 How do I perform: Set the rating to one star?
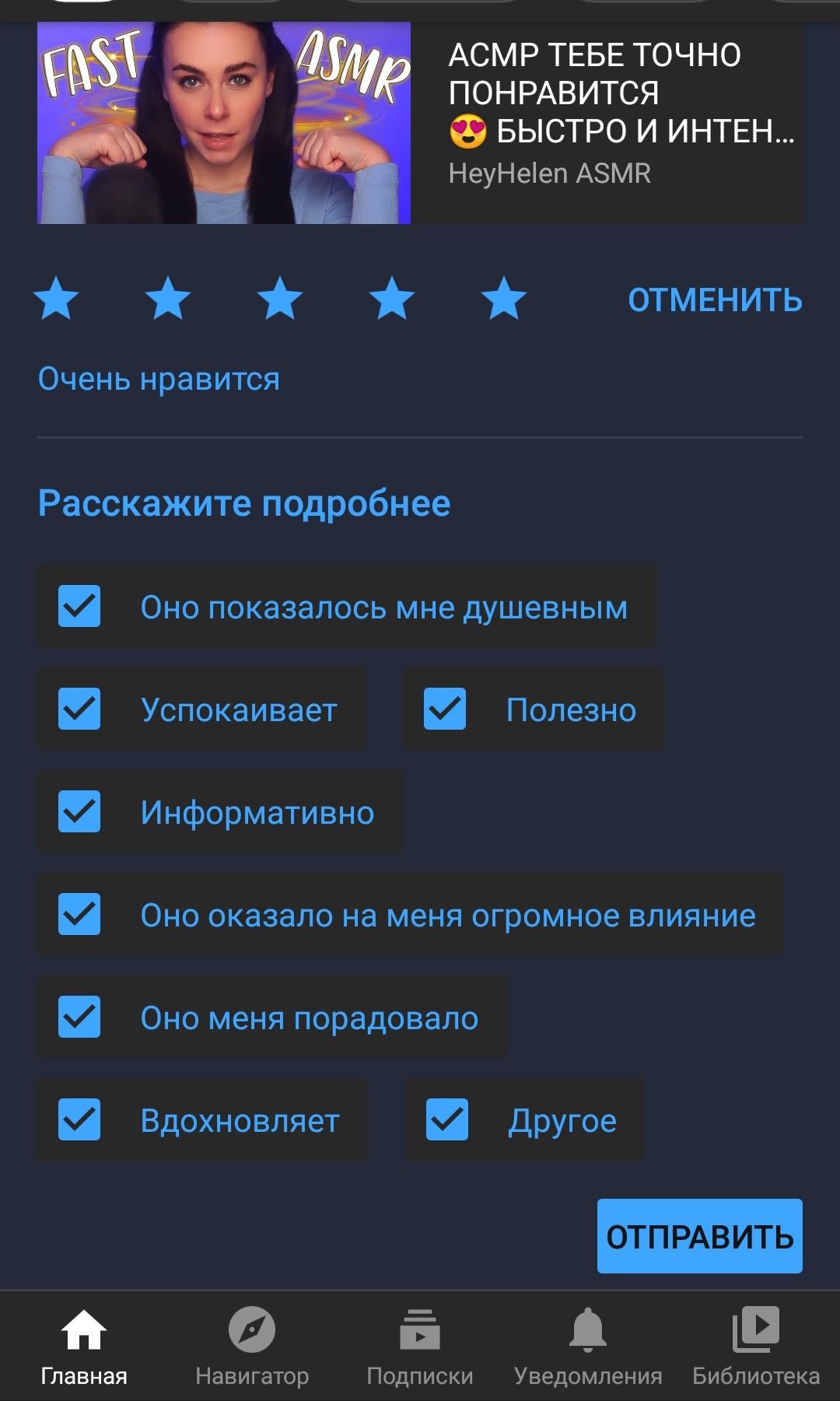tap(56, 299)
